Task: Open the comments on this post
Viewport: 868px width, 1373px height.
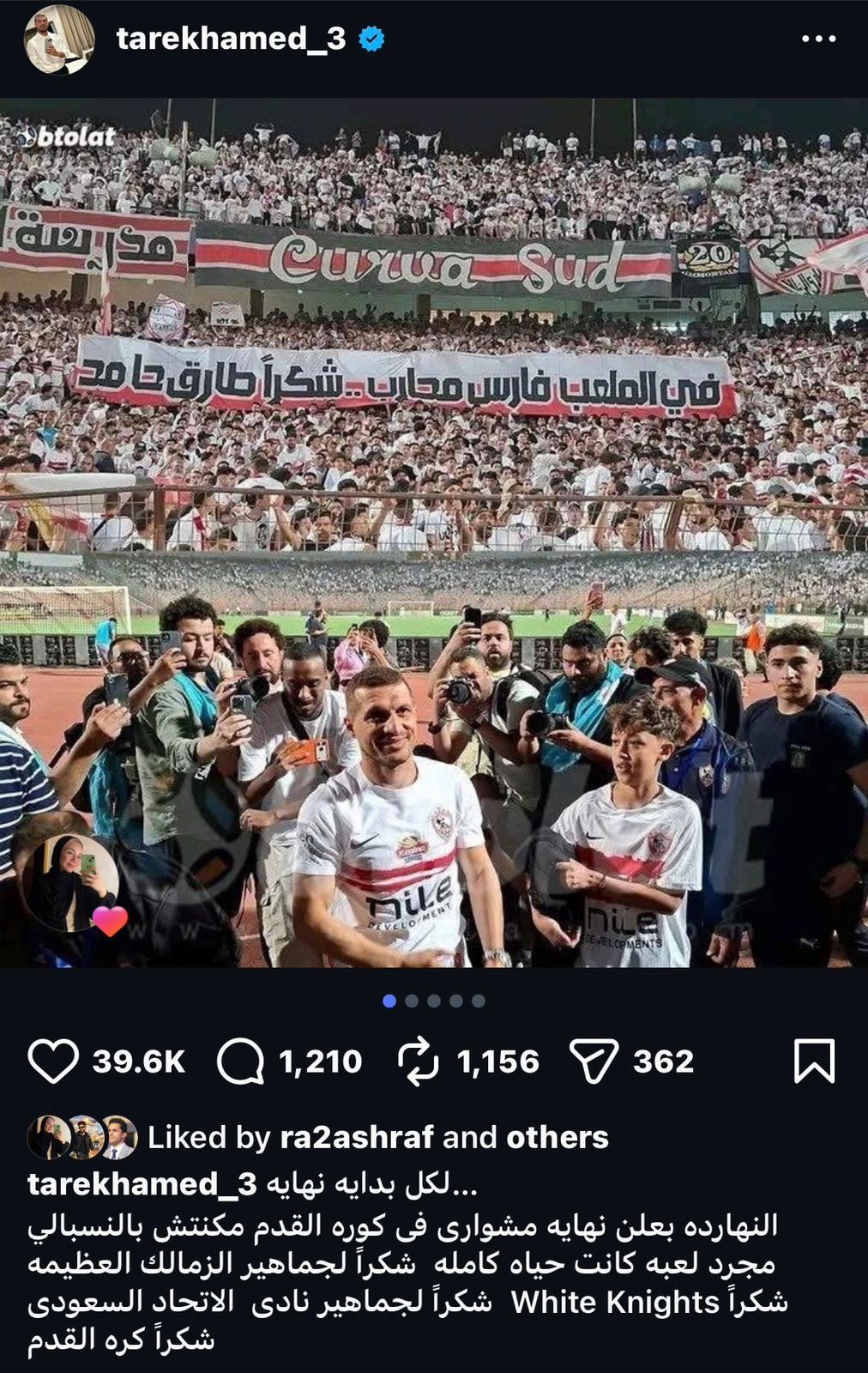Action: [x=240, y=1062]
